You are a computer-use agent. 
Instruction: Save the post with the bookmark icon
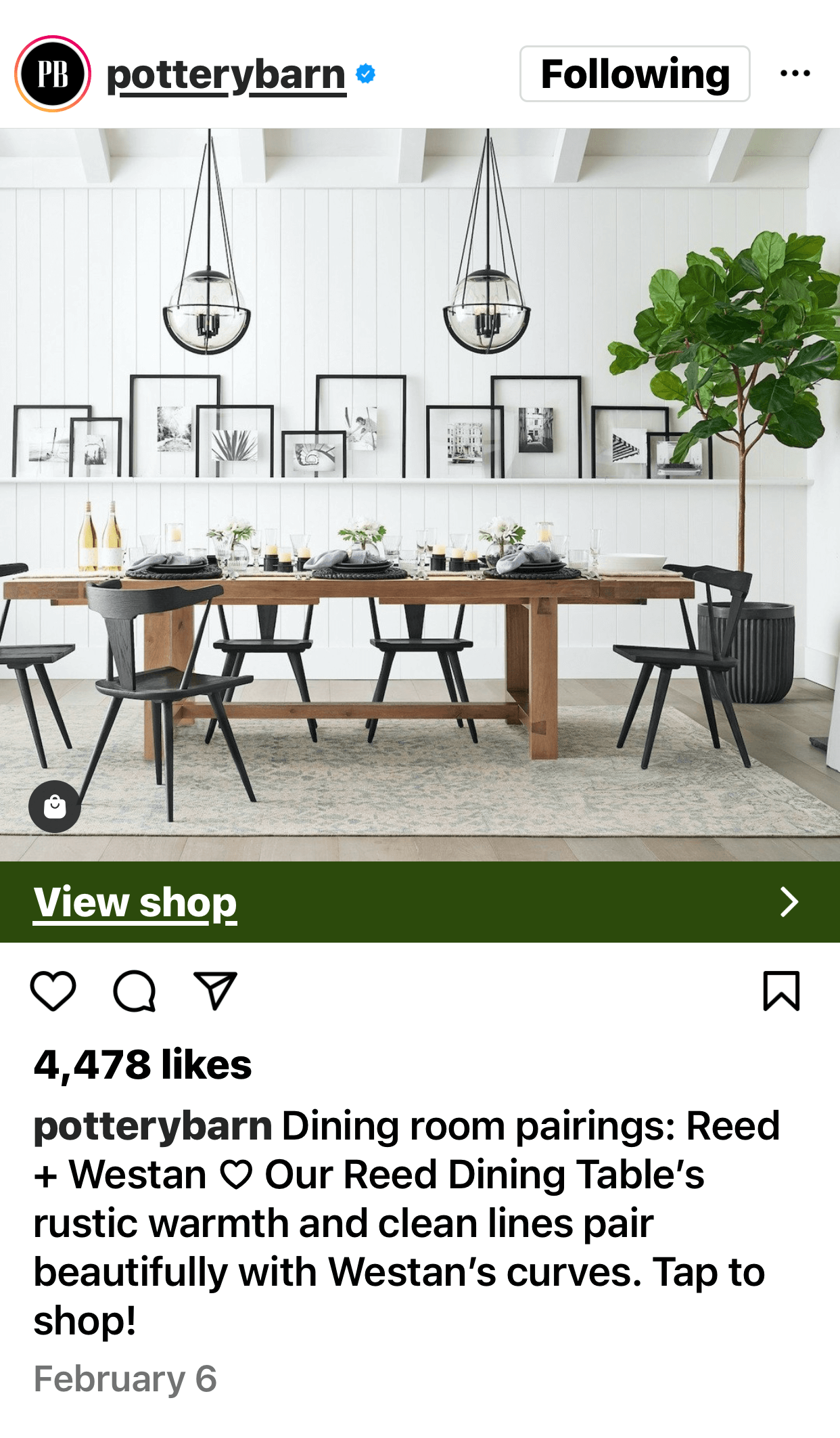(781, 991)
